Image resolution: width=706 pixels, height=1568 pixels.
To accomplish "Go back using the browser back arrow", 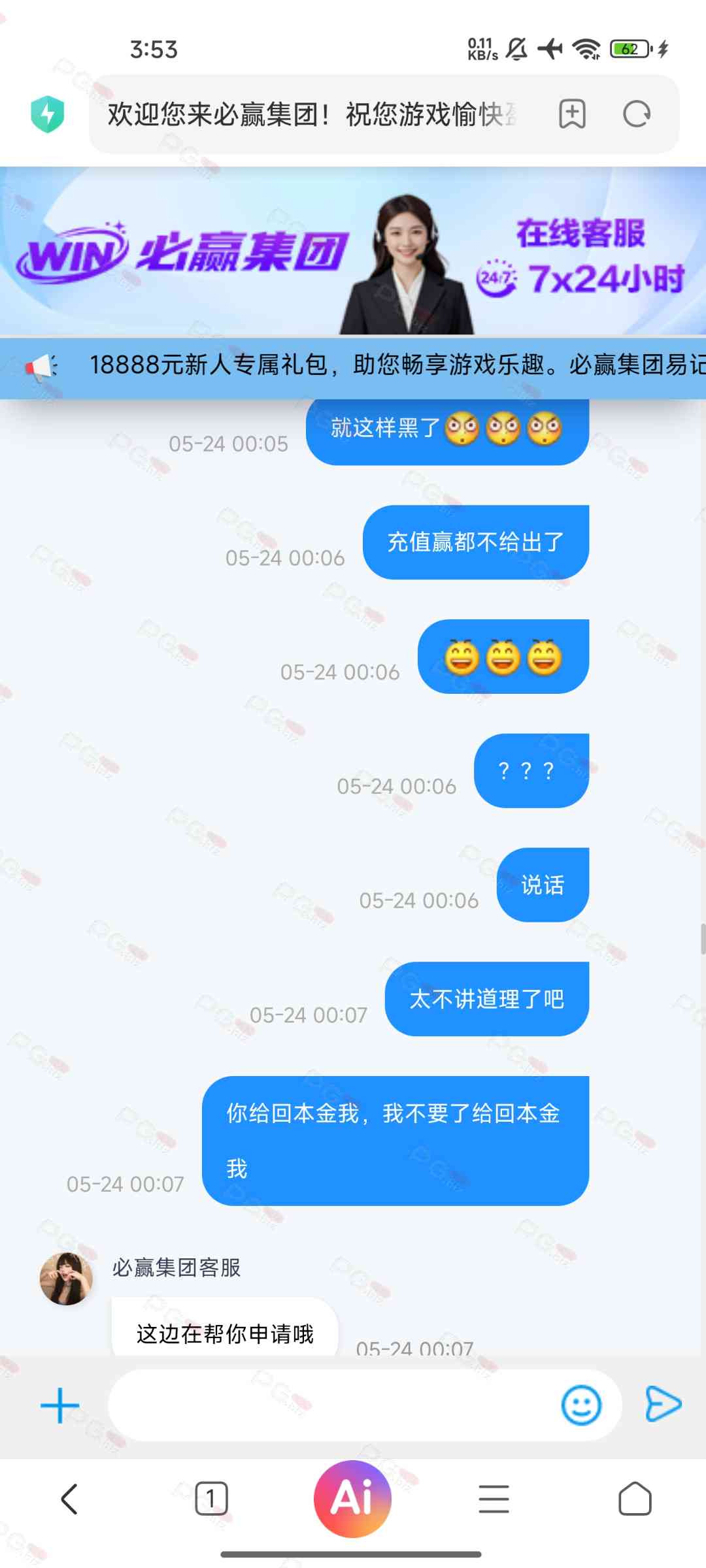I will 69,1499.
